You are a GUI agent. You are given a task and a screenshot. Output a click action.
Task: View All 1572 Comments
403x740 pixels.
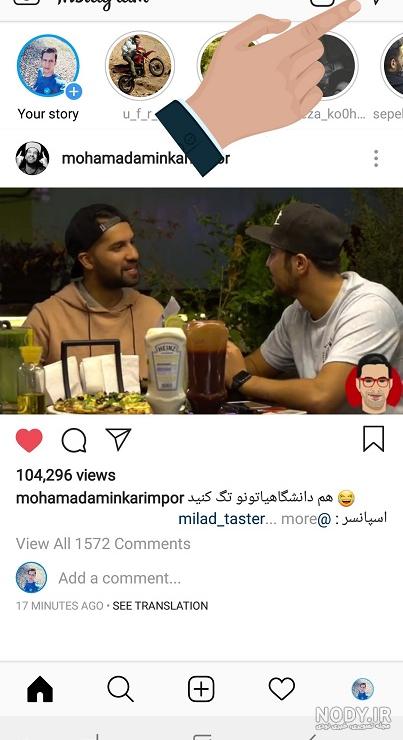click(103, 544)
